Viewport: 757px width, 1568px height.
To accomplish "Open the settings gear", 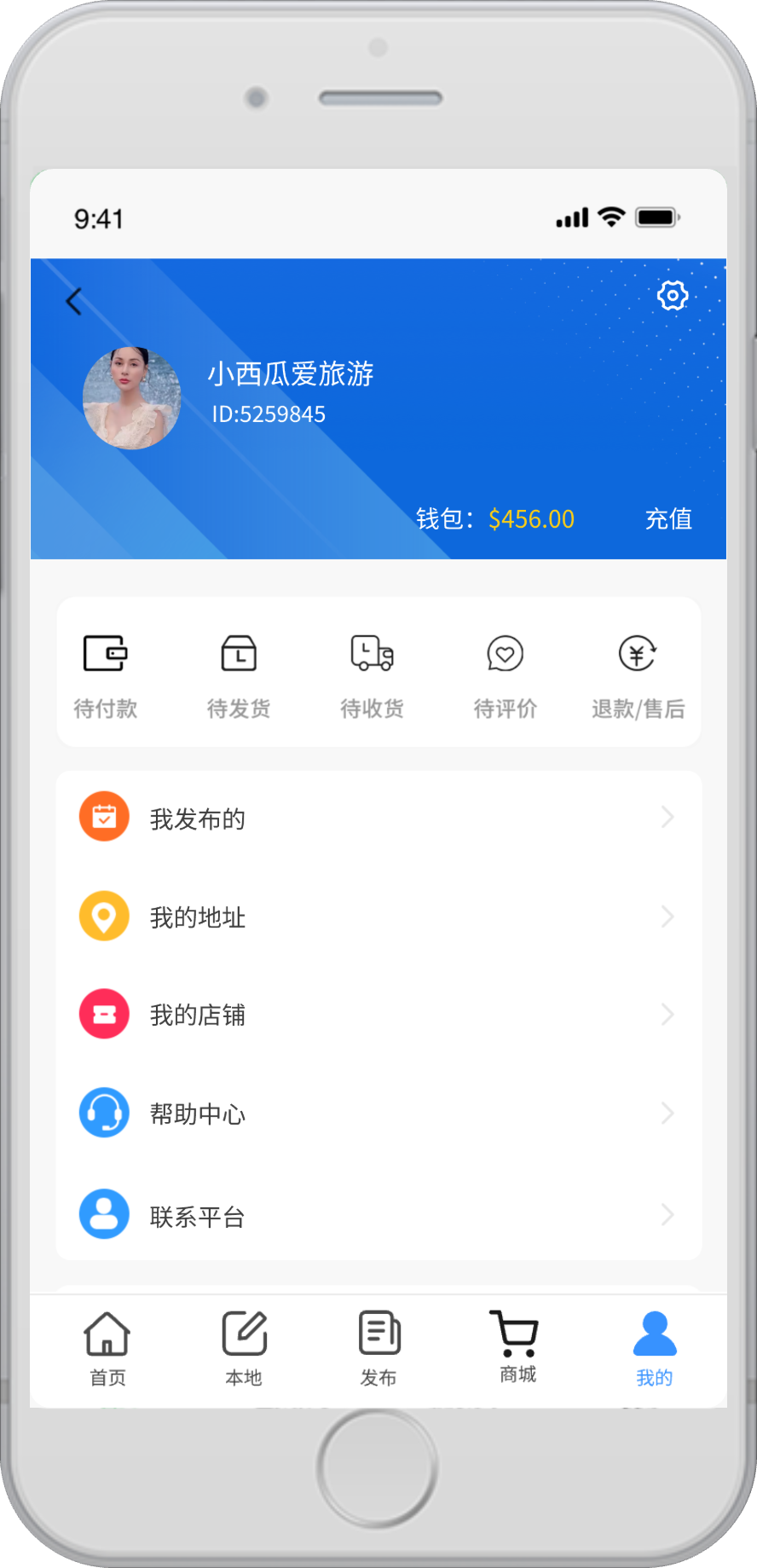I will (672, 296).
